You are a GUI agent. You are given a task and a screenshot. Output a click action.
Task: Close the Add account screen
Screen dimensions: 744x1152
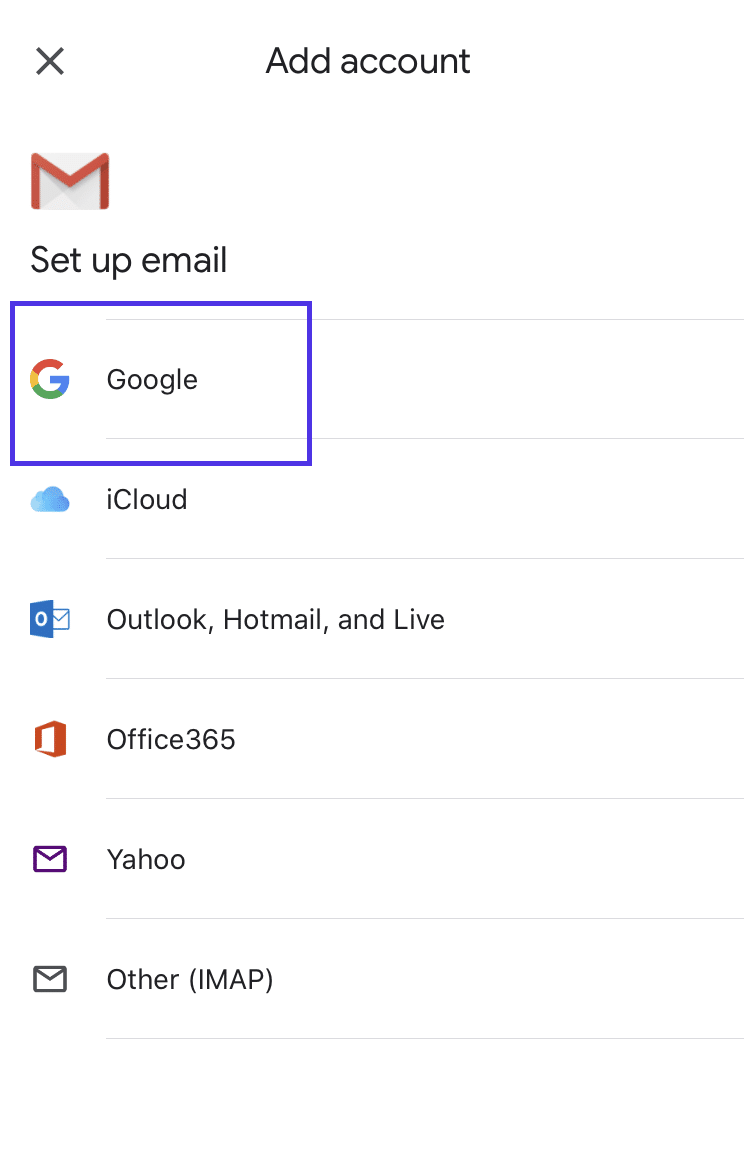coord(50,61)
